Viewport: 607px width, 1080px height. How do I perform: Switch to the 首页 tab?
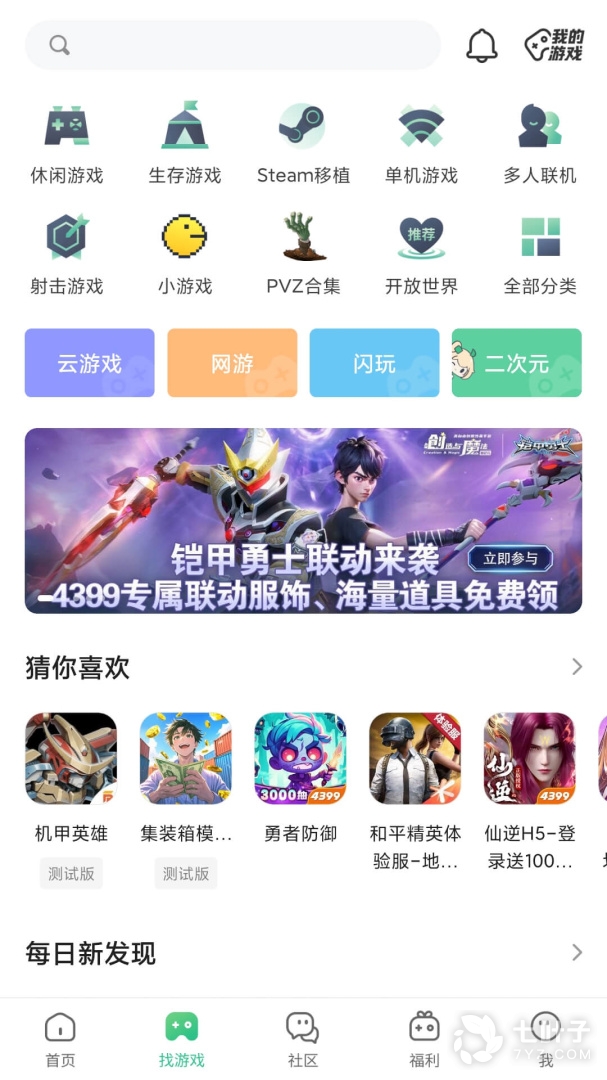point(60,1039)
